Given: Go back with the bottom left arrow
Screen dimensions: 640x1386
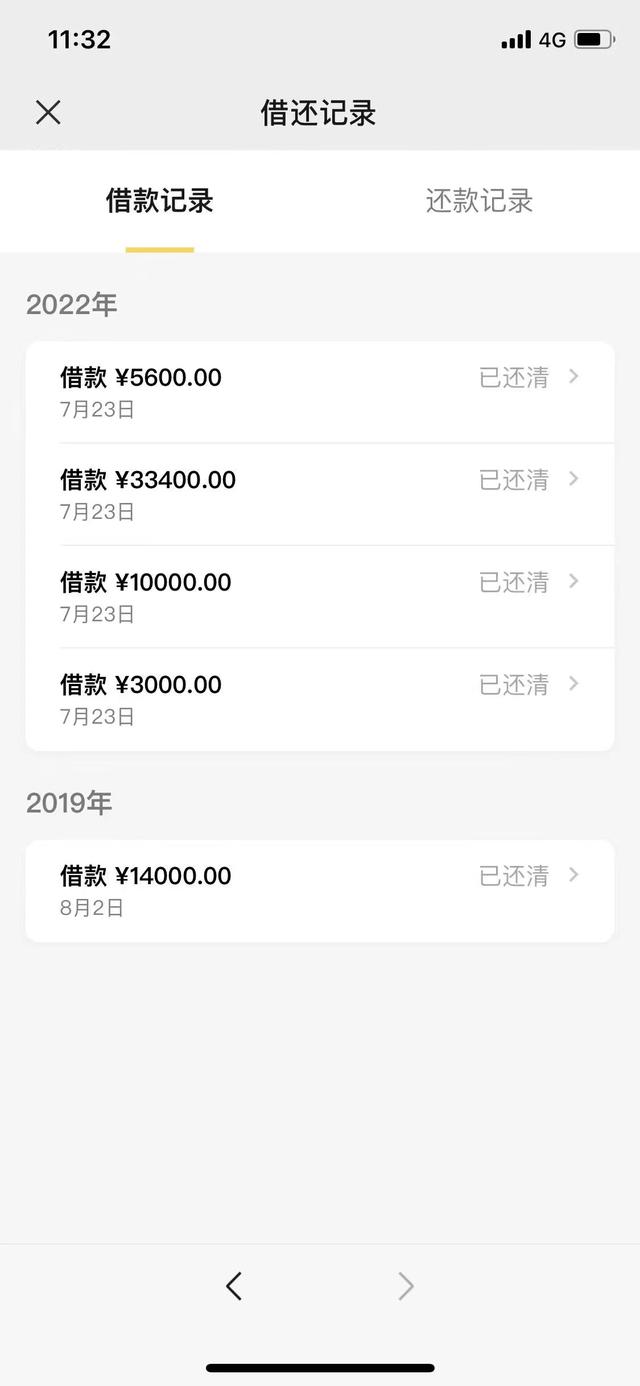Looking at the screenshot, I should [x=234, y=1286].
